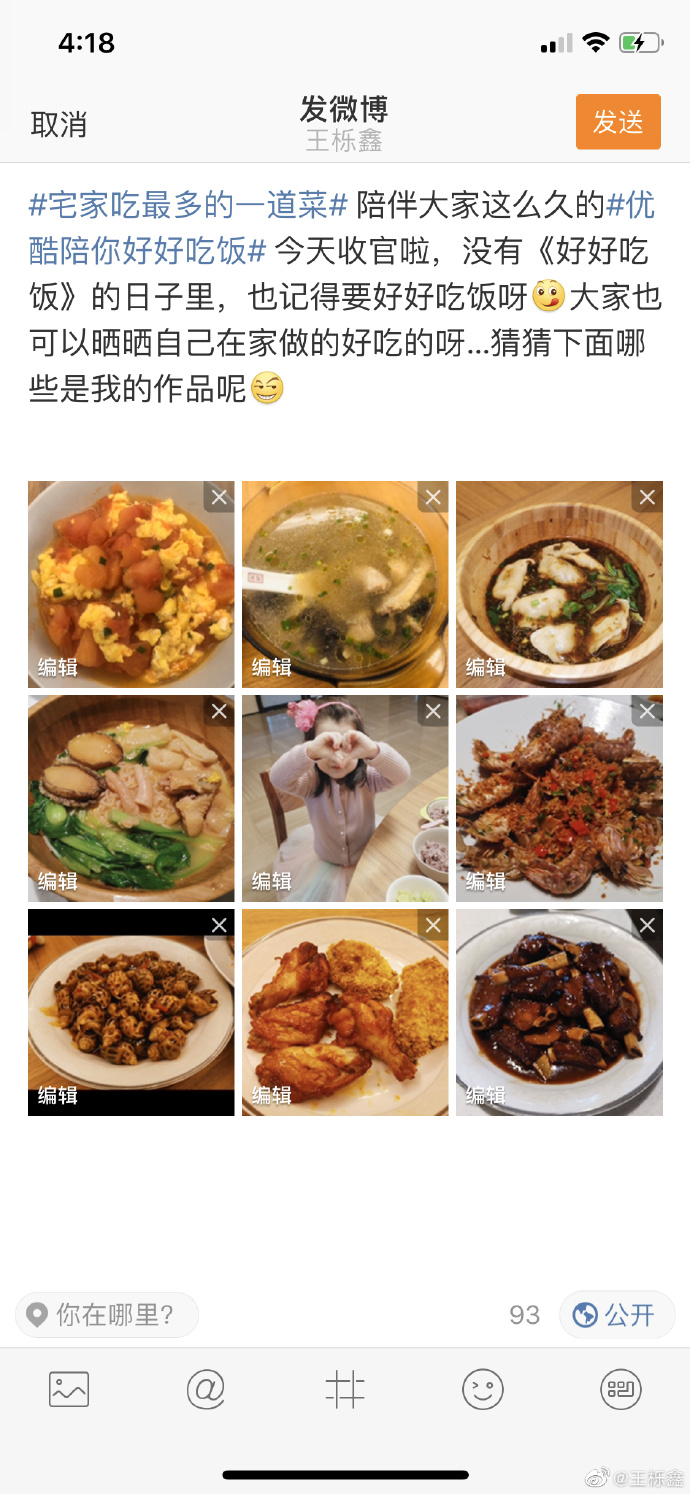Tap 取消 to cancel the post
Viewport: 690px width, 1494px height.
[59, 124]
